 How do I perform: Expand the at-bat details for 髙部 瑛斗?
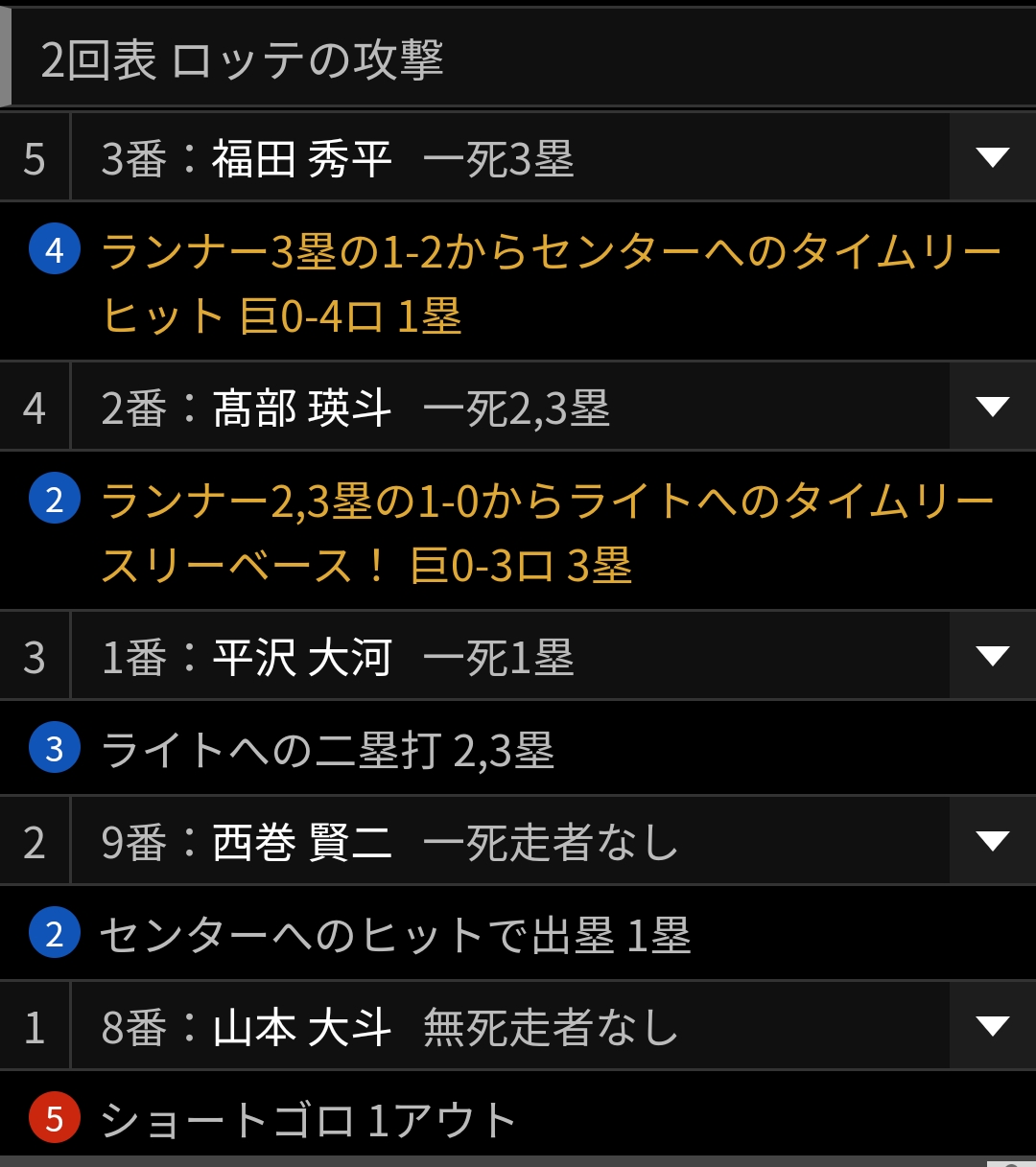pos(992,407)
